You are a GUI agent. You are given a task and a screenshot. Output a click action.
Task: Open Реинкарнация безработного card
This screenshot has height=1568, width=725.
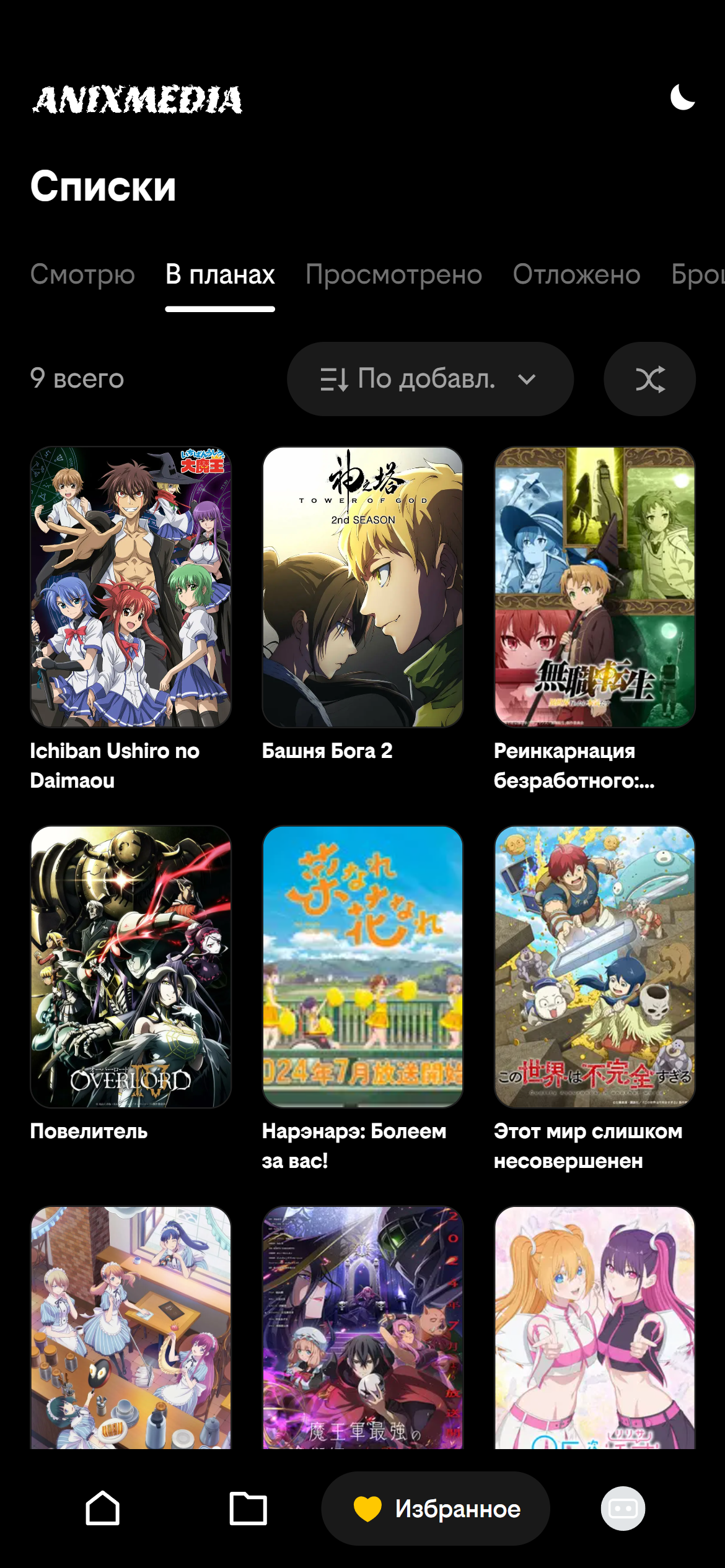(x=594, y=587)
